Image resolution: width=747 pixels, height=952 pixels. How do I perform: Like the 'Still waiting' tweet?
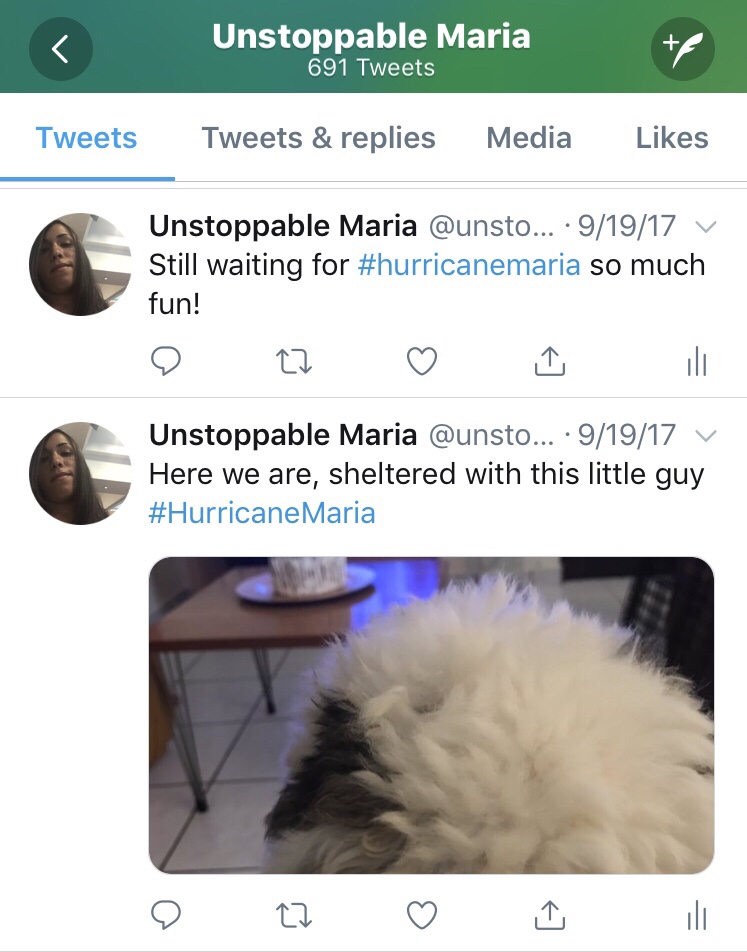click(422, 361)
